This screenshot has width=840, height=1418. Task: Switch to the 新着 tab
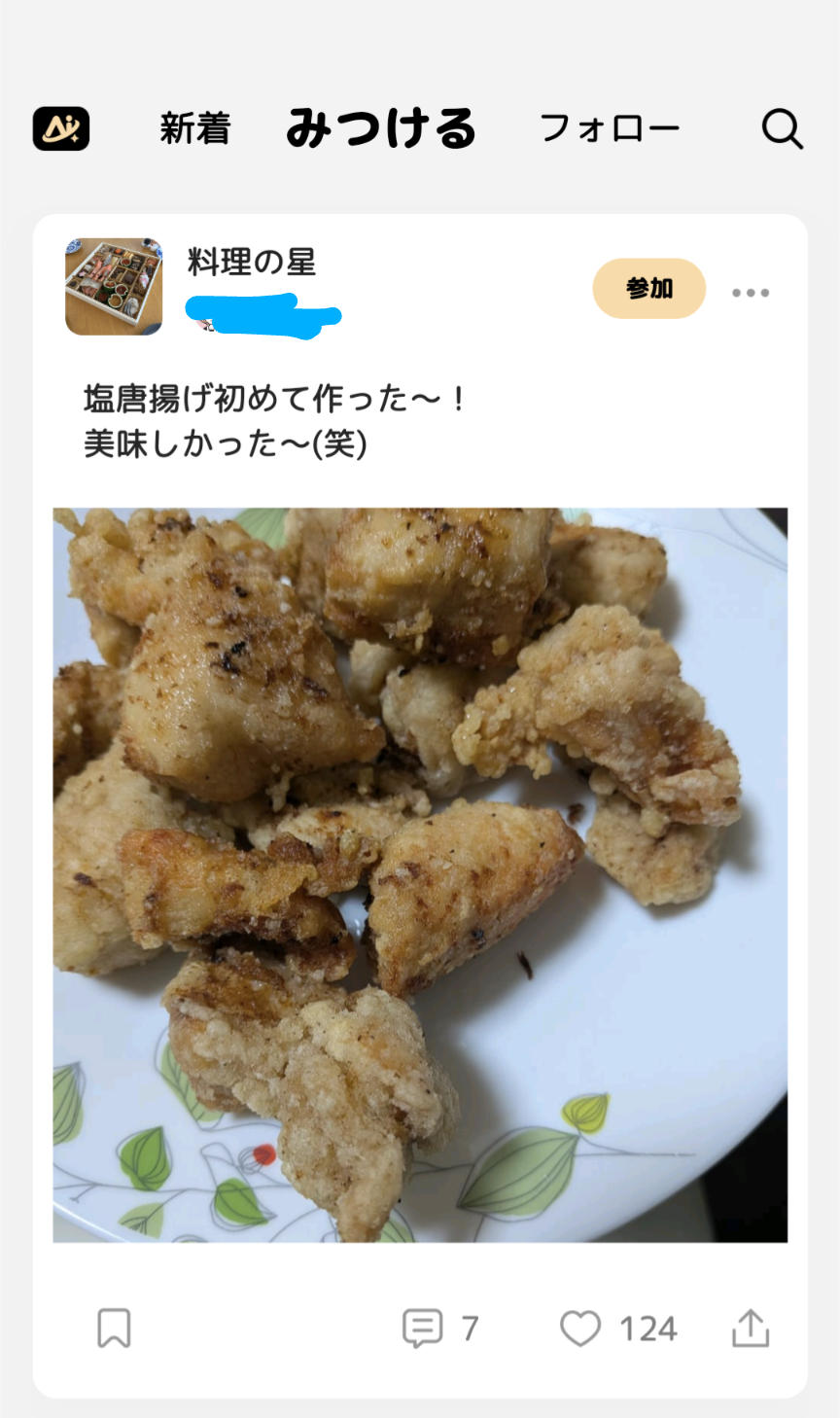[195, 128]
